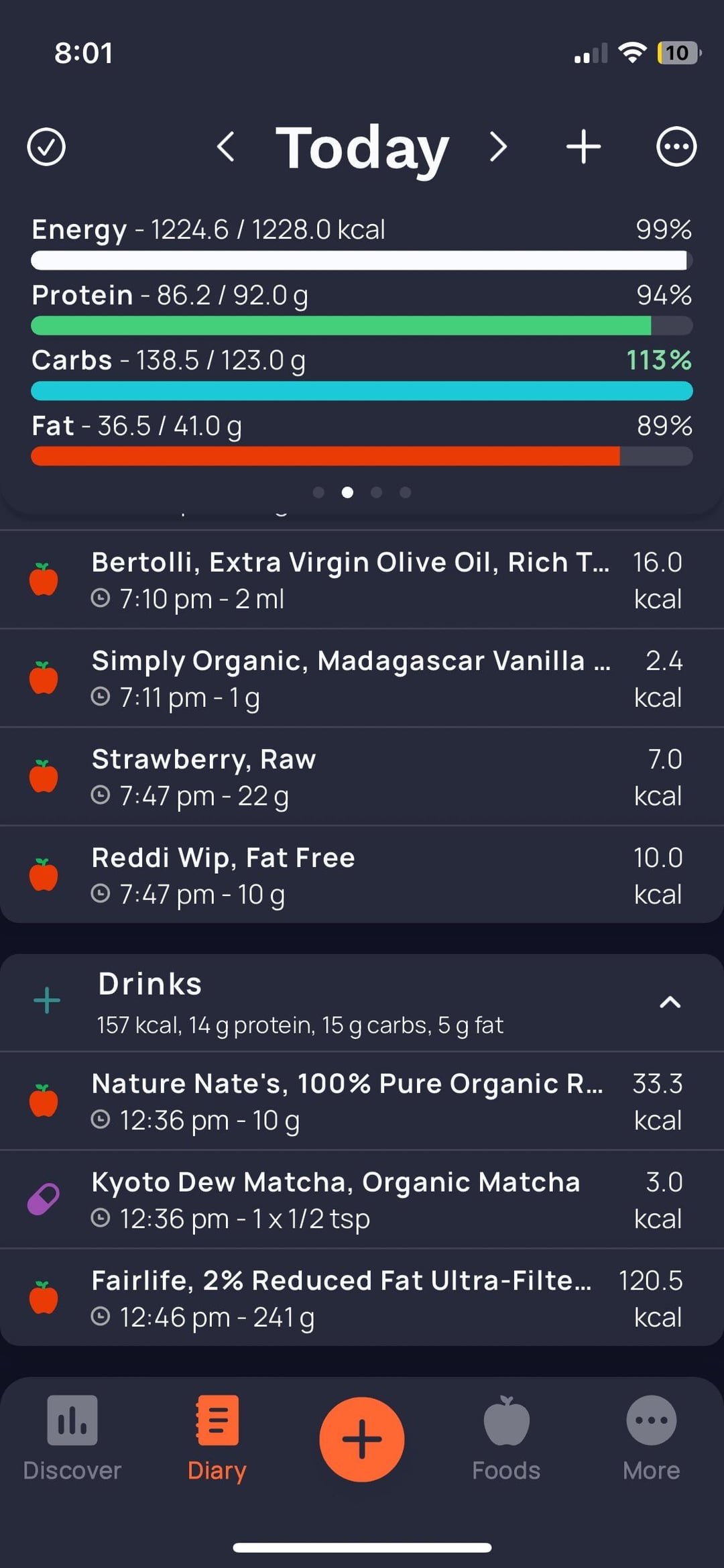Open Simply Organic Madagascar Vanilla entry

[x=362, y=678]
